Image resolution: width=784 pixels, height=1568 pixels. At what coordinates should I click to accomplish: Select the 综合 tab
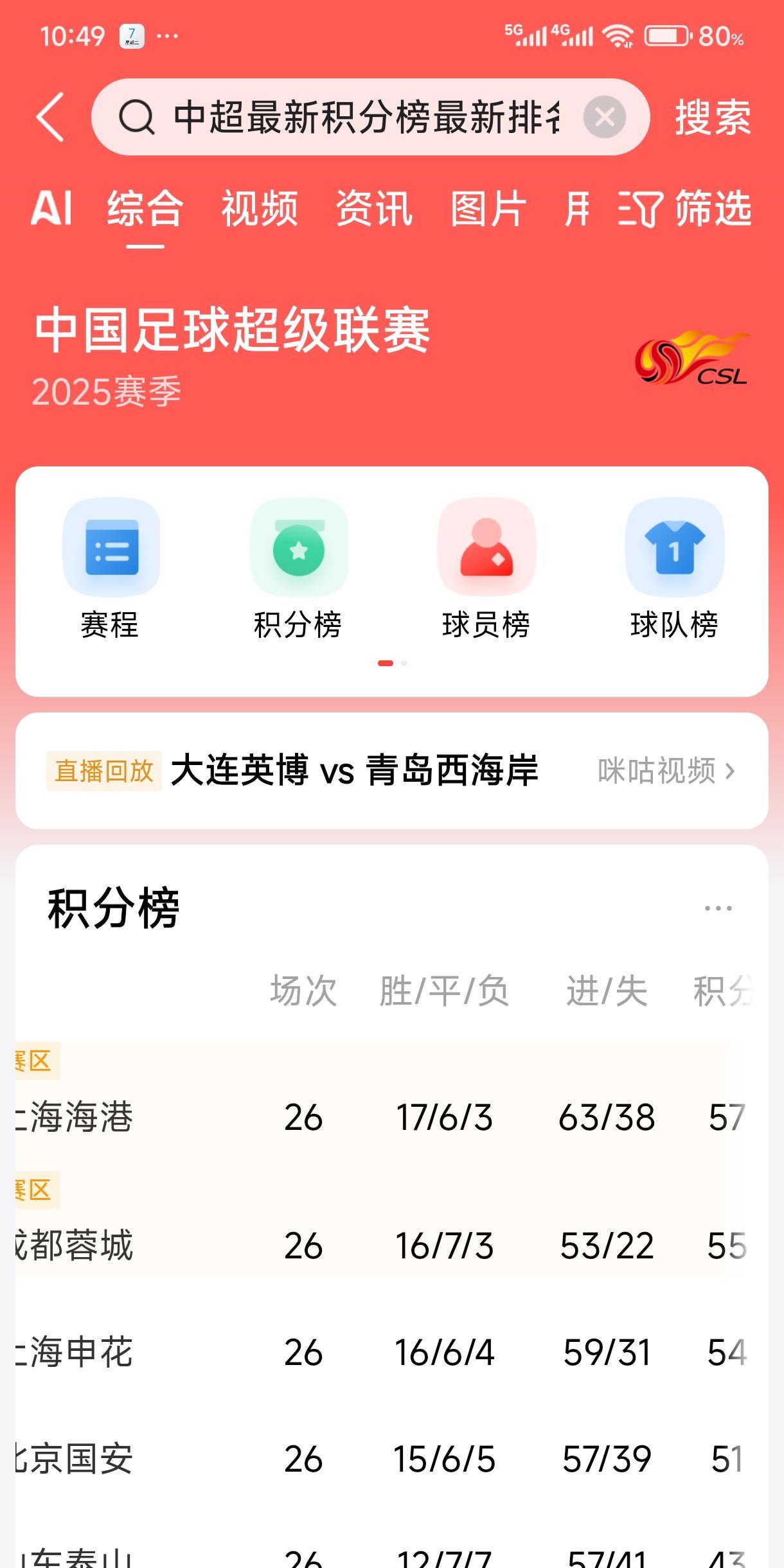tap(145, 209)
